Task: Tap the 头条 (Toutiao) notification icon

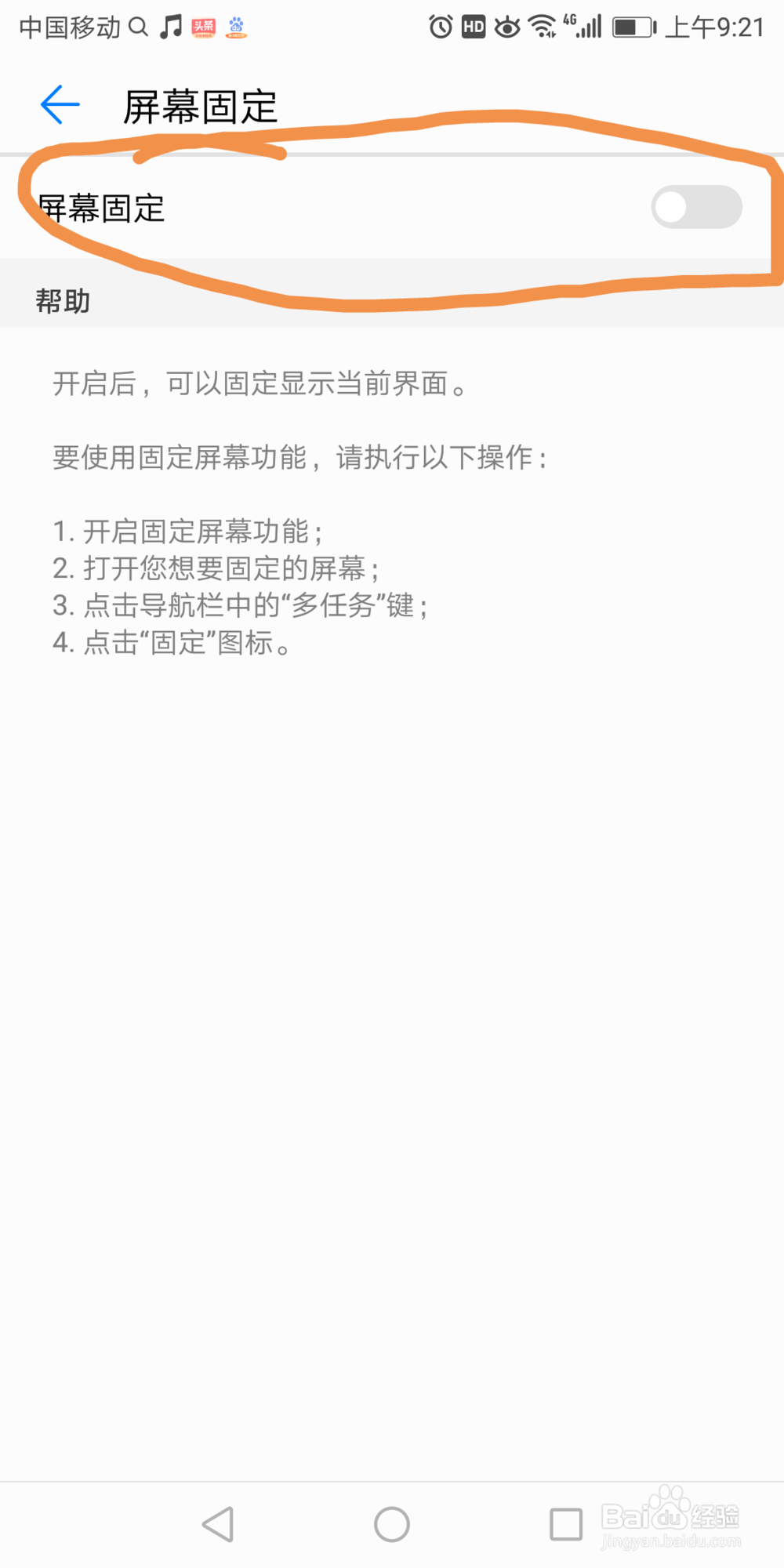Action: tap(202, 26)
